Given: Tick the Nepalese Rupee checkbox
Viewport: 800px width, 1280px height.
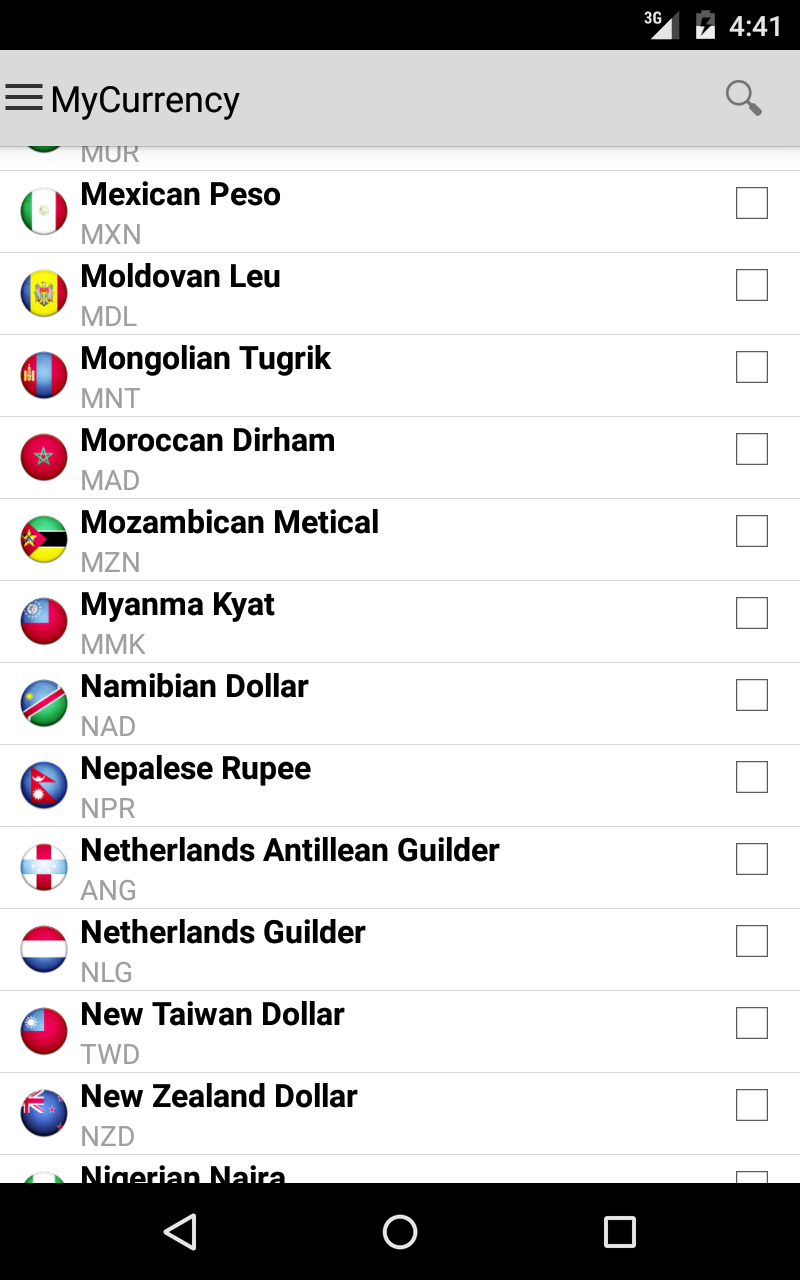Looking at the screenshot, I should (x=752, y=777).
